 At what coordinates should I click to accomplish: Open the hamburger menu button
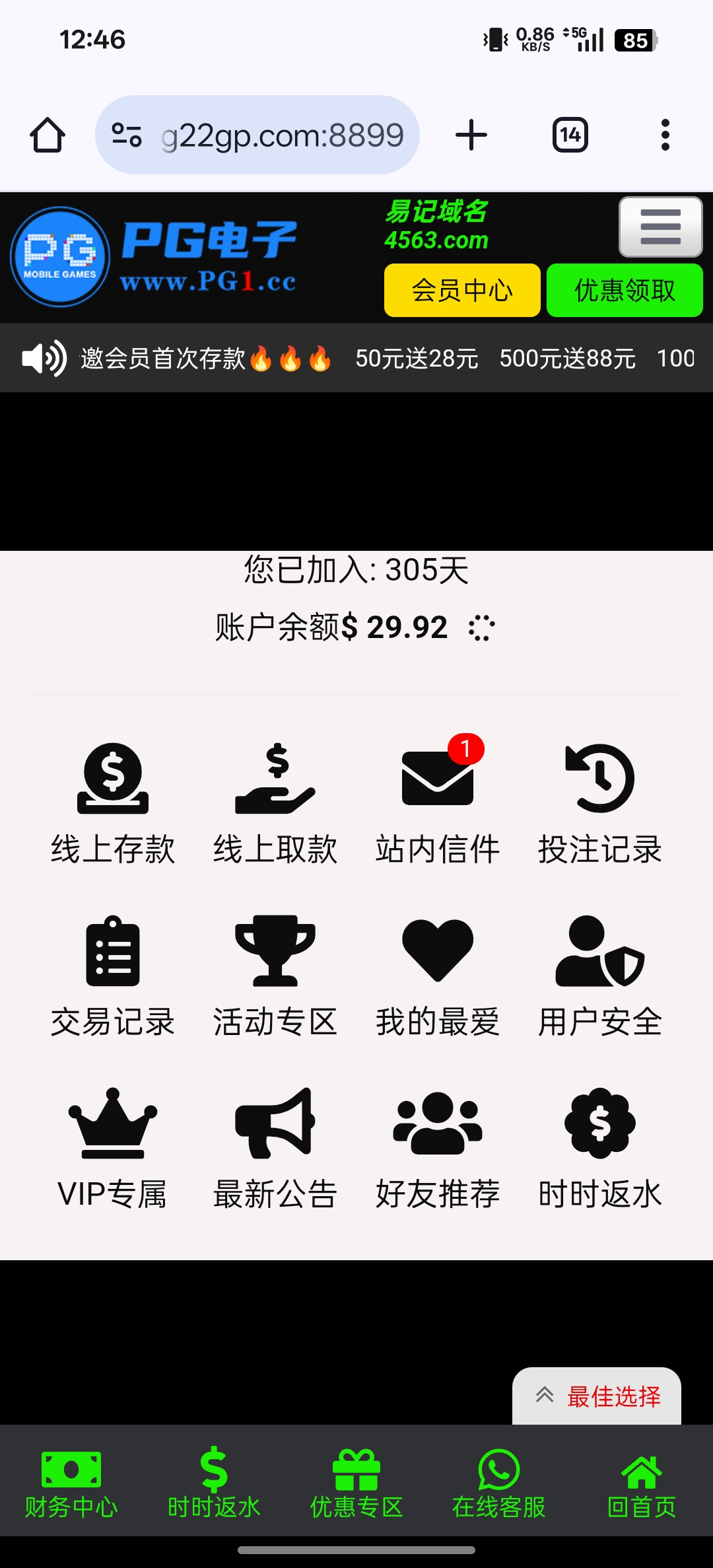click(x=660, y=227)
